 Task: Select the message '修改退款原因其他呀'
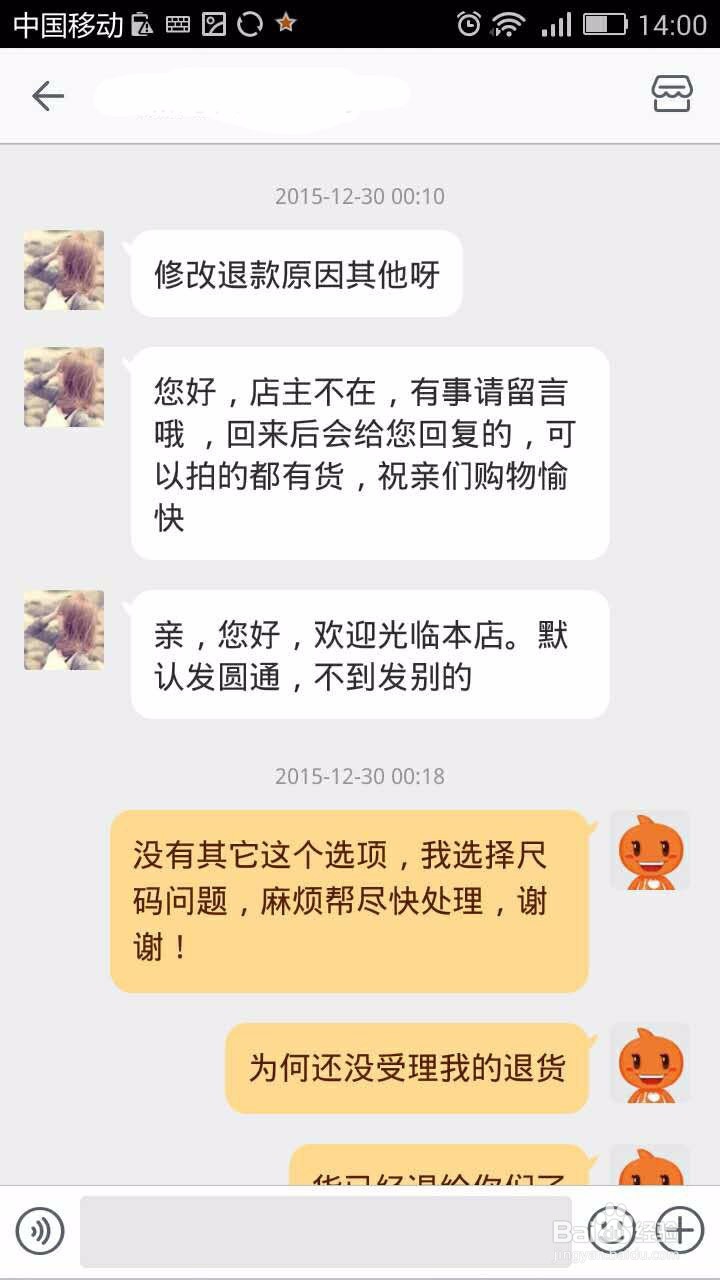tap(297, 272)
